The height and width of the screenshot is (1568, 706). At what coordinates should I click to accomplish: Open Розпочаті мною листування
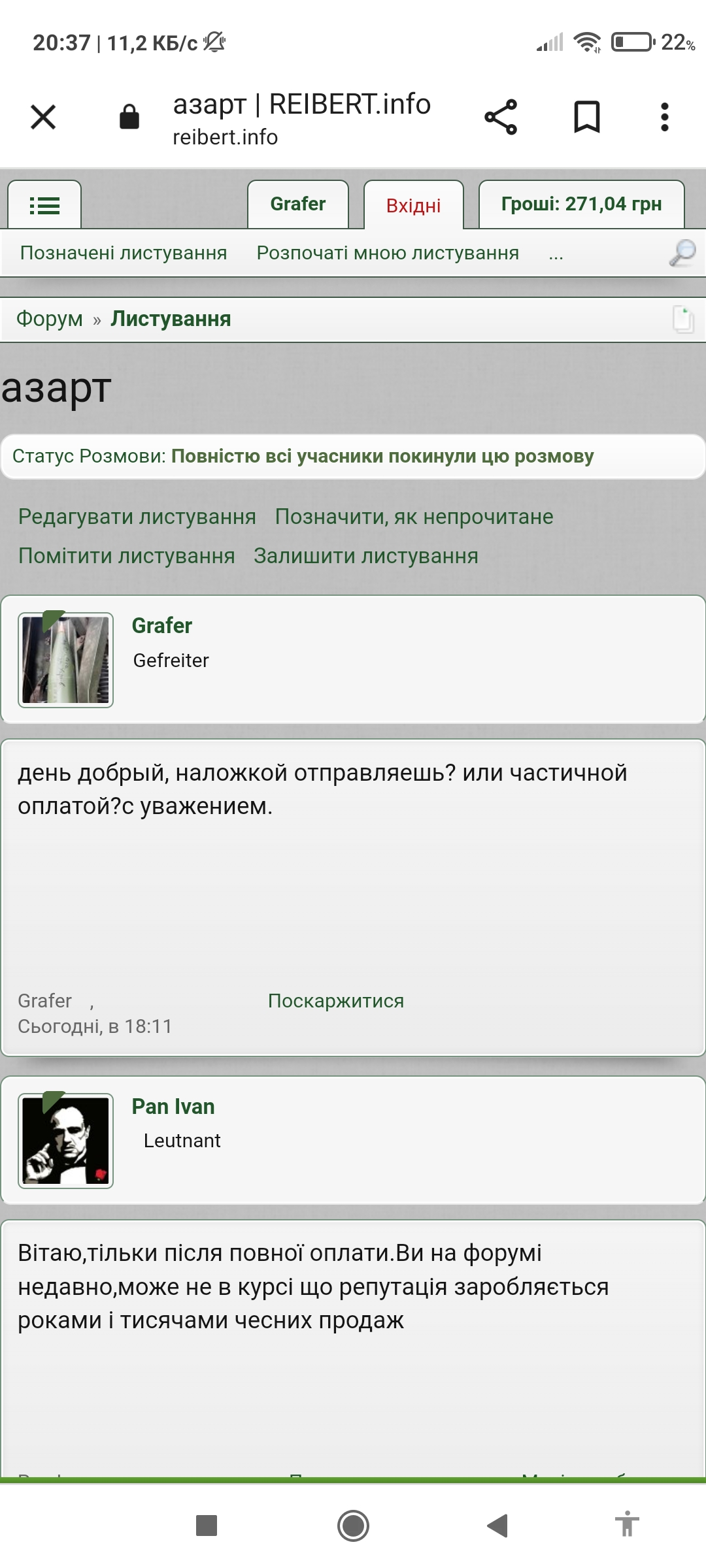pyautogui.click(x=388, y=253)
